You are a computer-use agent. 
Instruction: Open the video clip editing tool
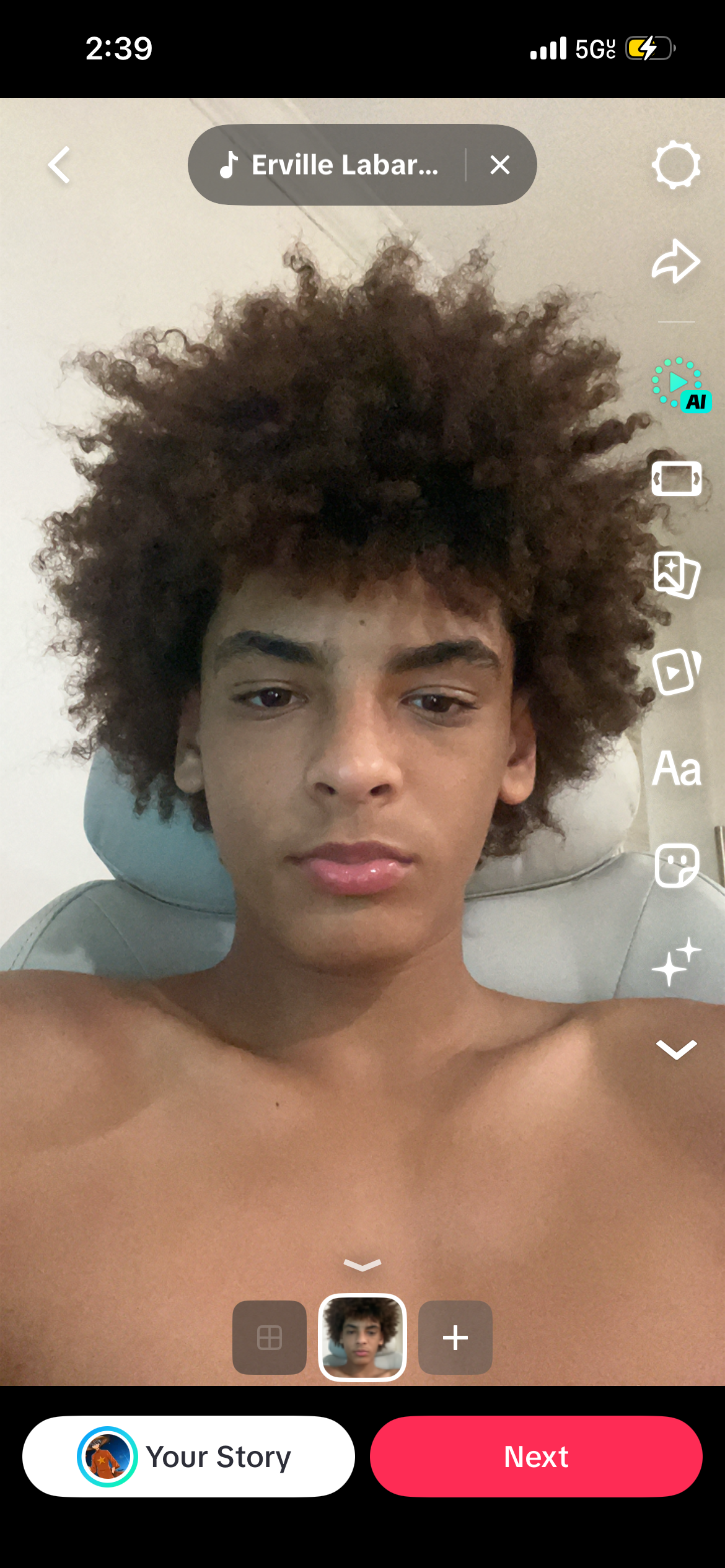click(x=676, y=671)
